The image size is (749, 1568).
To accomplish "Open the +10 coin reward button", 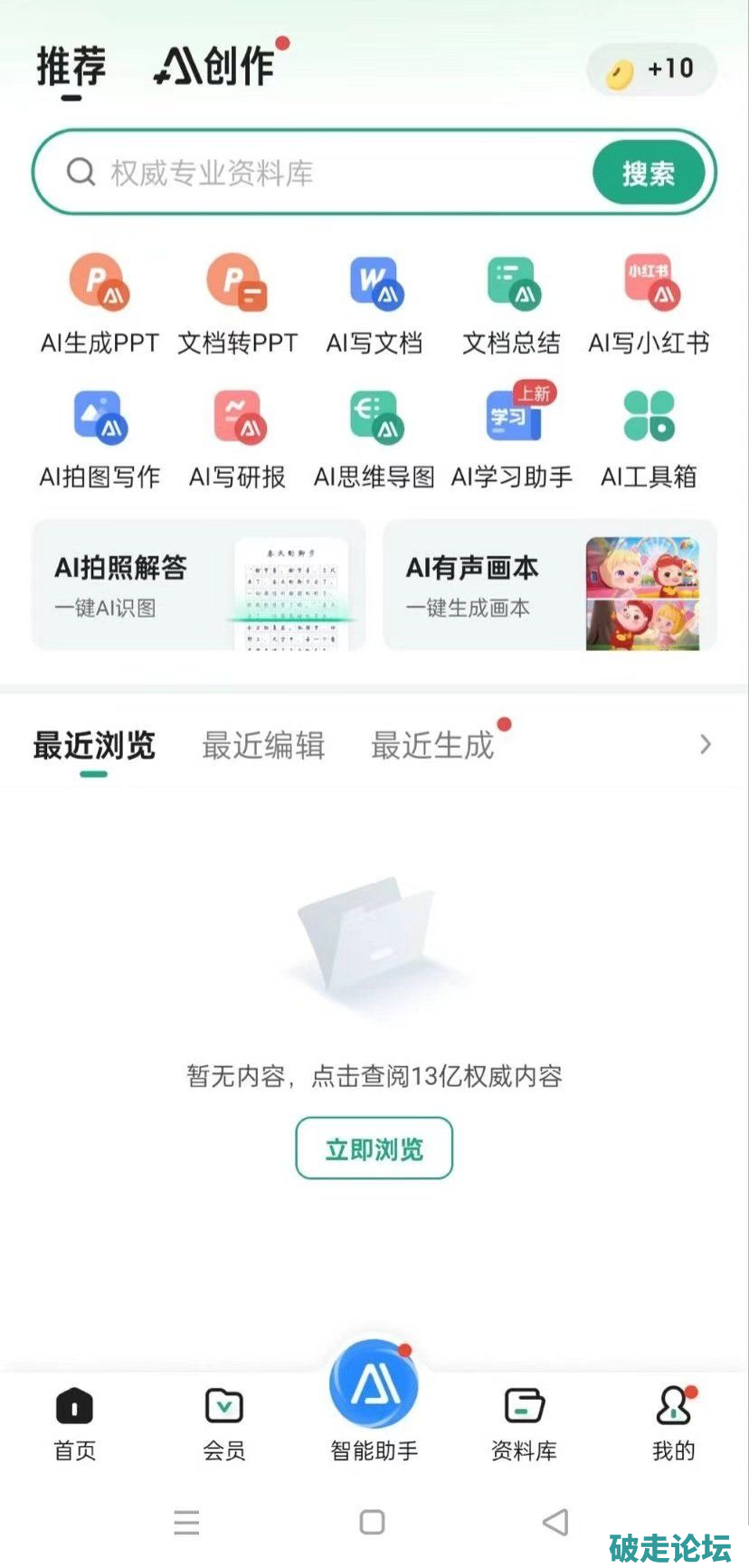I will [652, 70].
